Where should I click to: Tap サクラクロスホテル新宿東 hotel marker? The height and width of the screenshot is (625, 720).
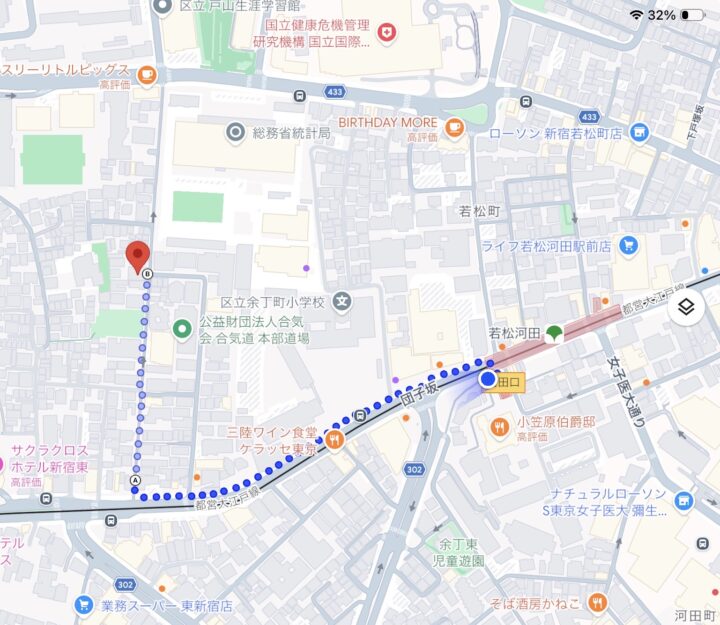(4, 465)
